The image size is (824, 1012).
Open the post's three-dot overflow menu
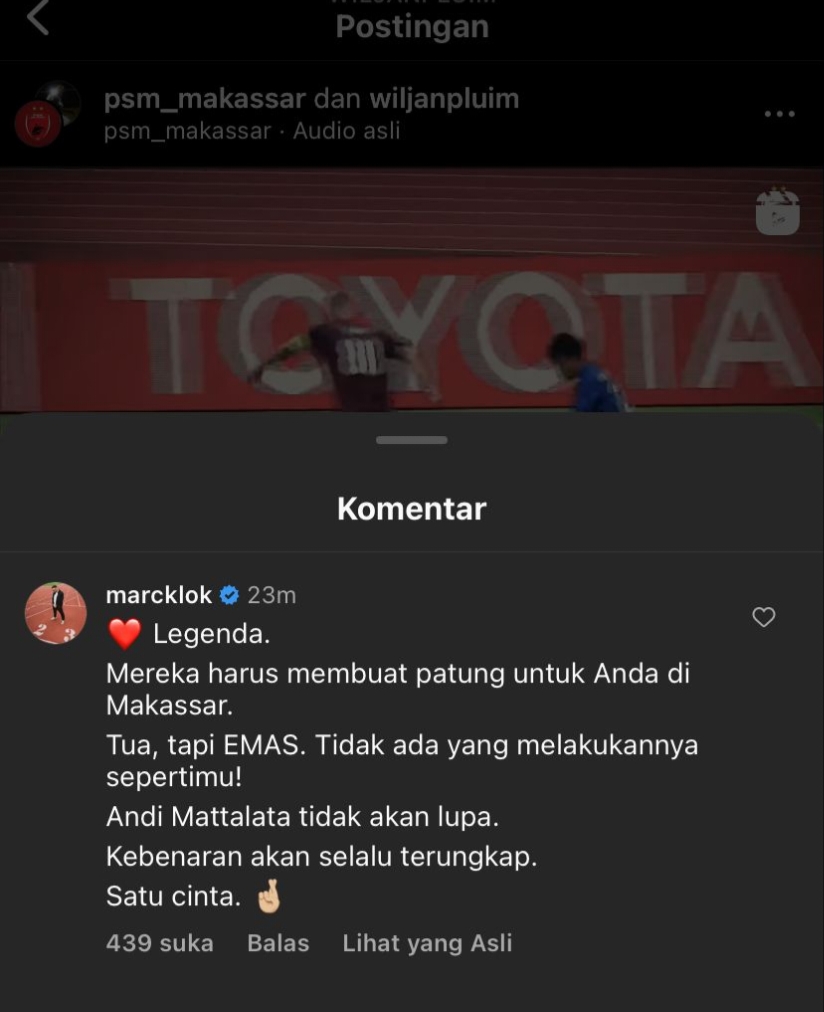coord(779,114)
